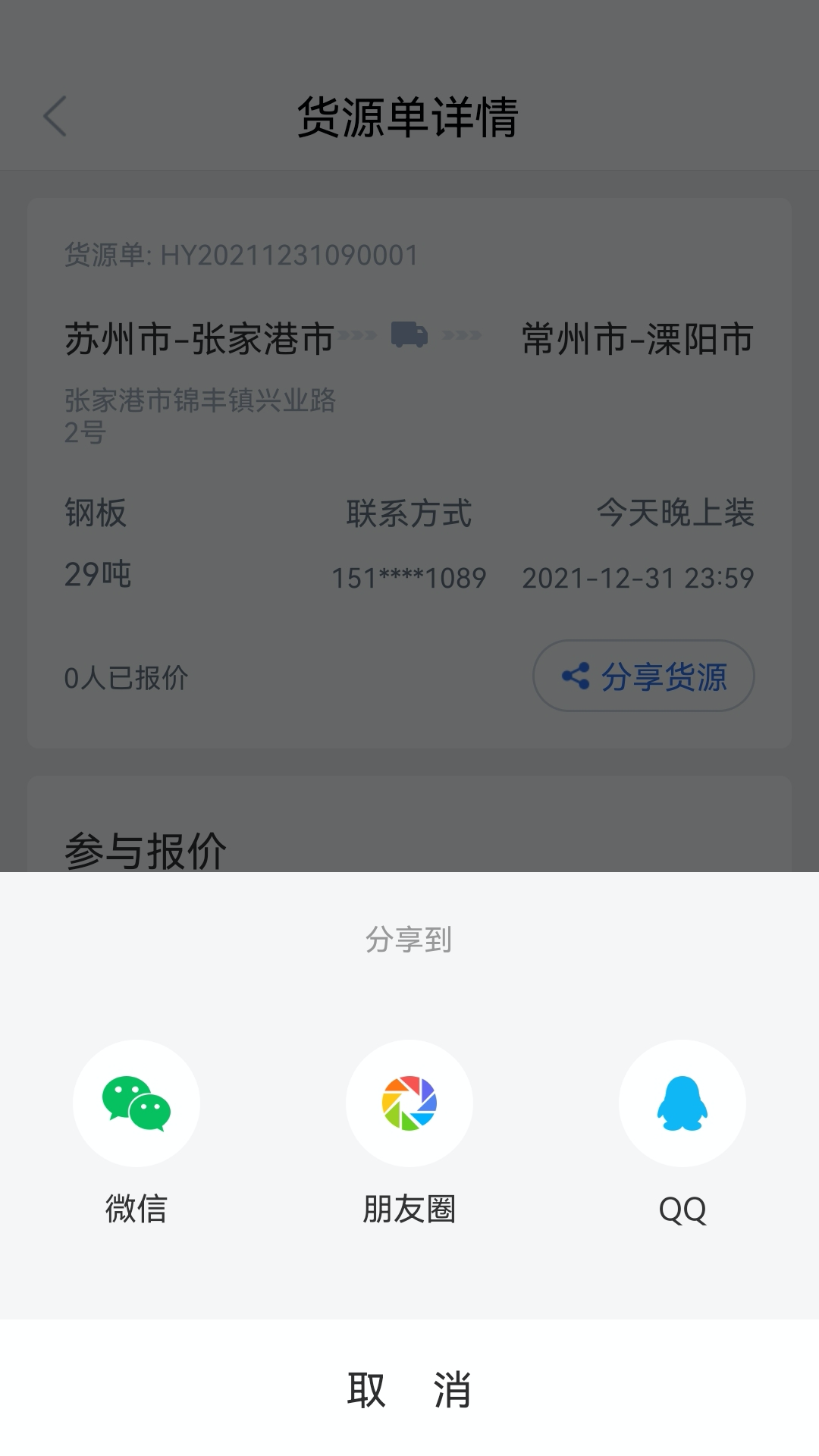Select the pickup address 张家港市锦丰镇兴业路2号
Screen dimensions: 819x1456
pyautogui.click(x=202, y=413)
